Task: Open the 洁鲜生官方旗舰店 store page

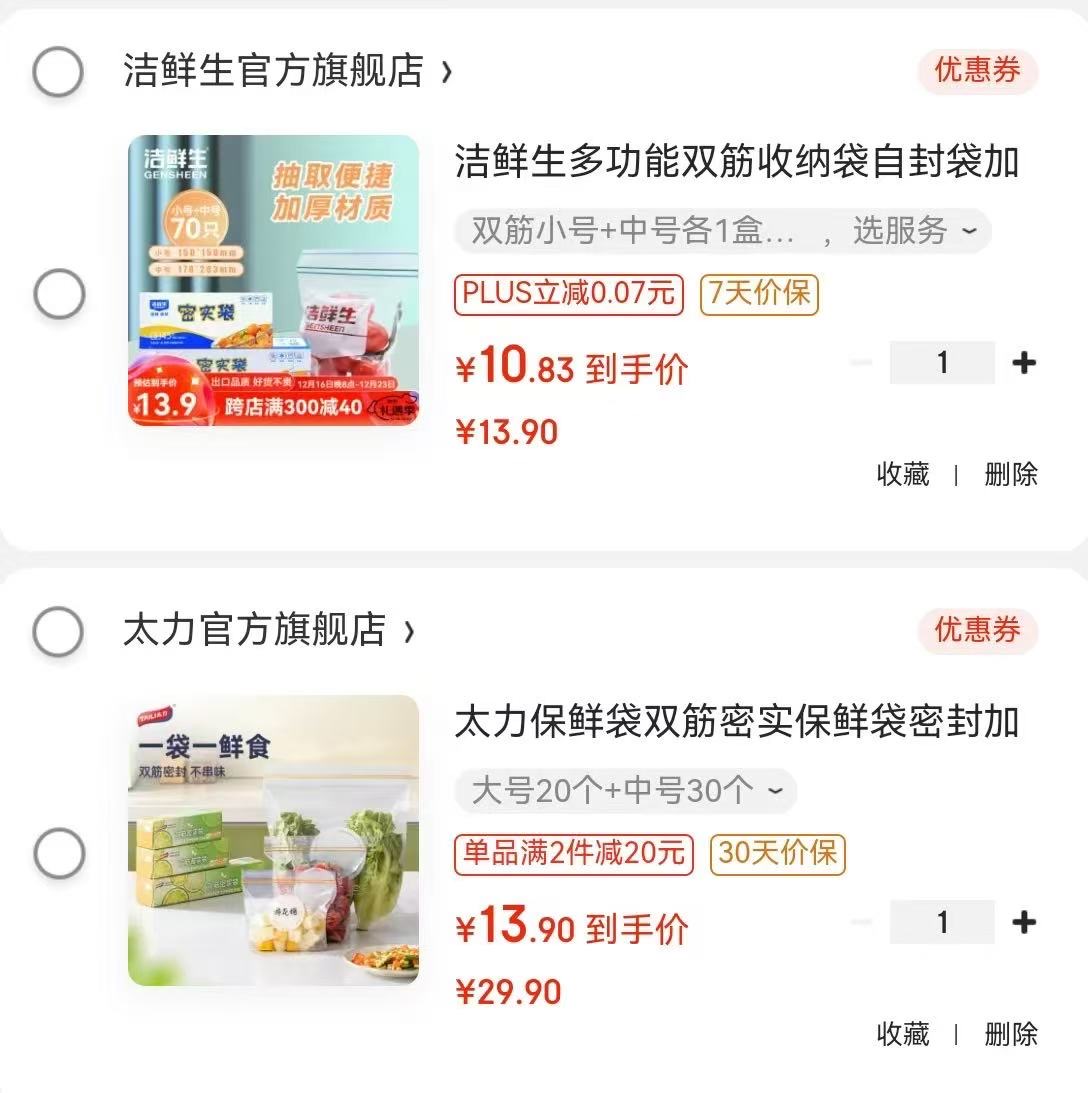Action: tap(287, 72)
